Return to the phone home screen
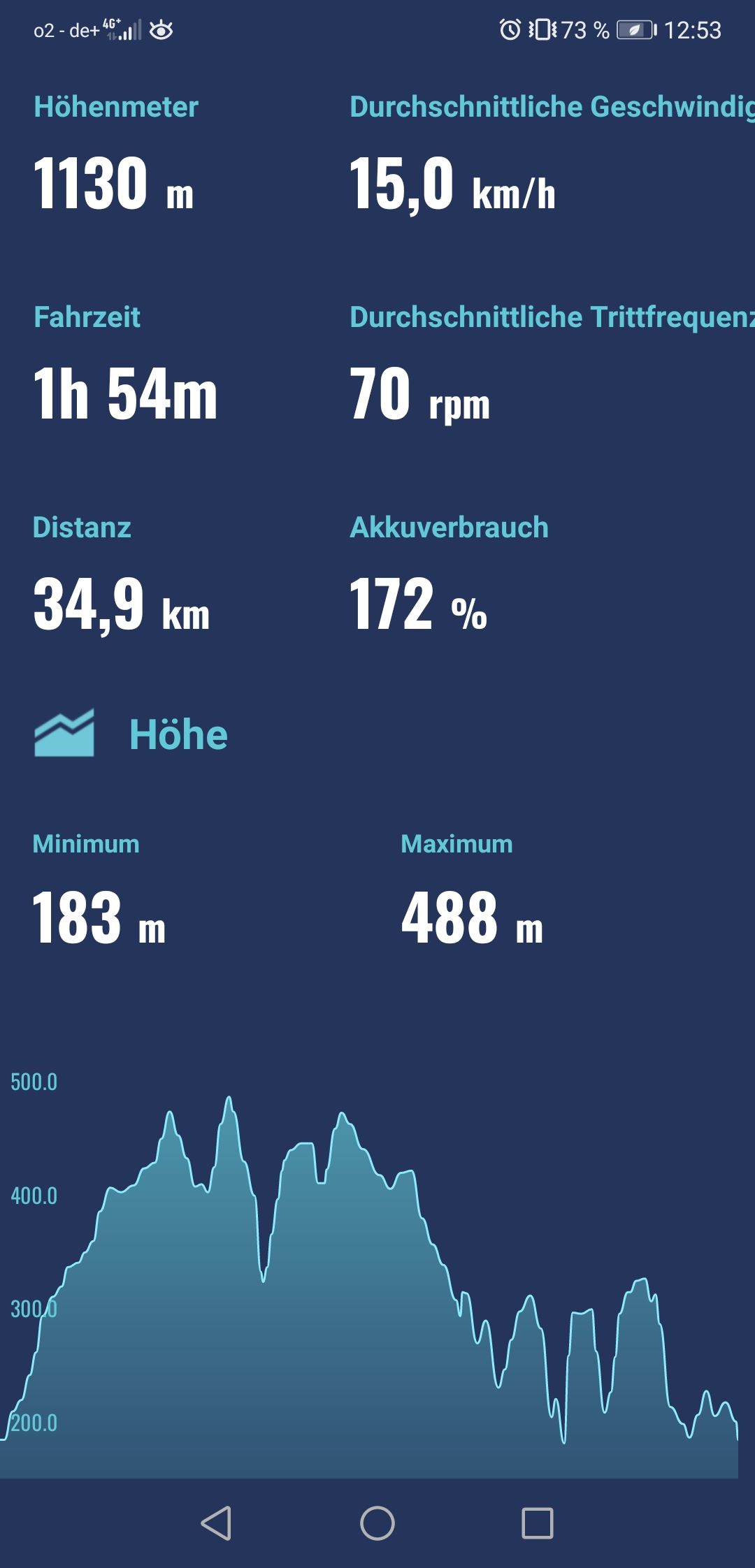The image size is (755, 1568). click(x=377, y=1523)
